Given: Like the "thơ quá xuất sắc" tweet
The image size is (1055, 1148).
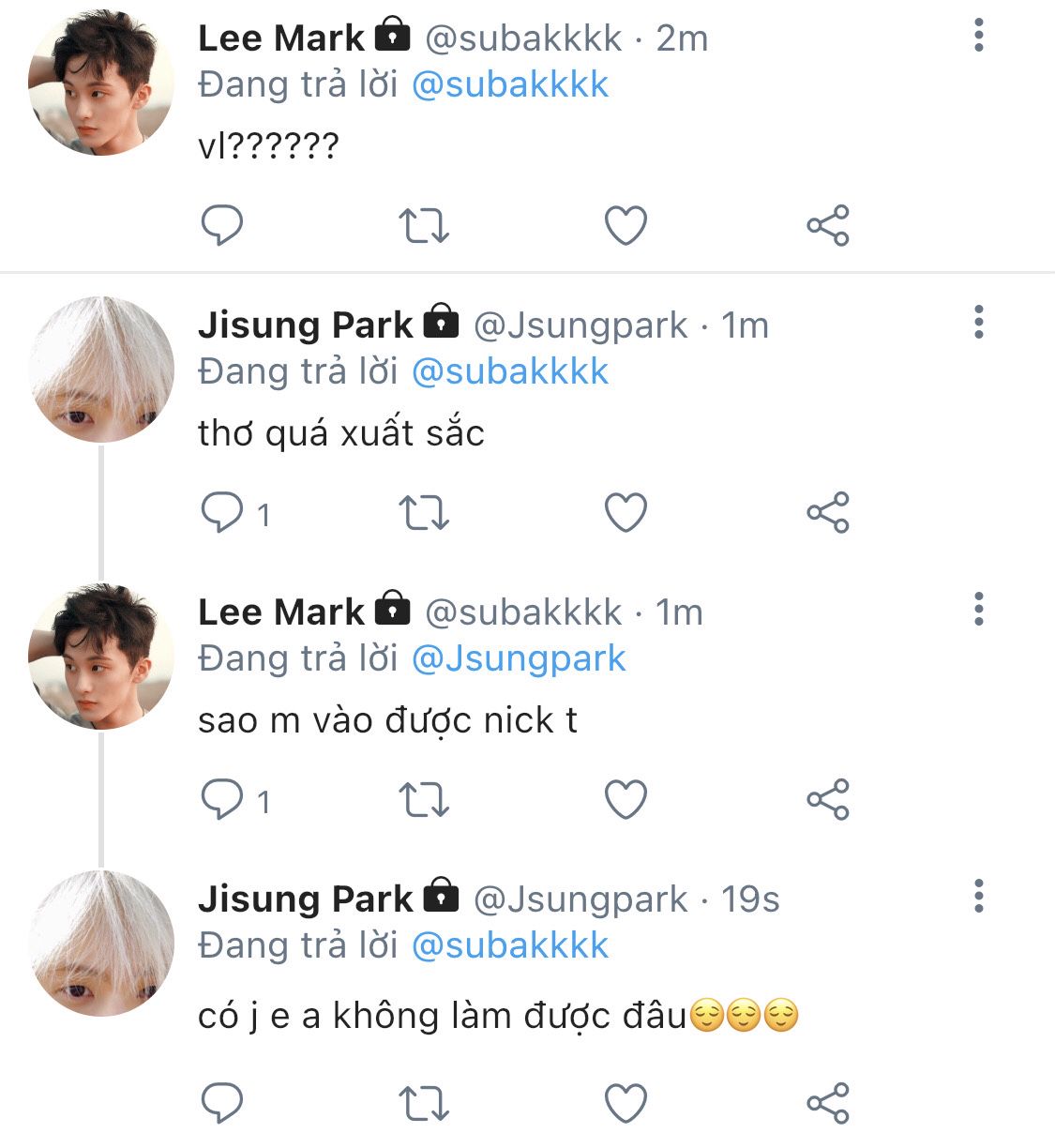Looking at the screenshot, I should [625, 512].
